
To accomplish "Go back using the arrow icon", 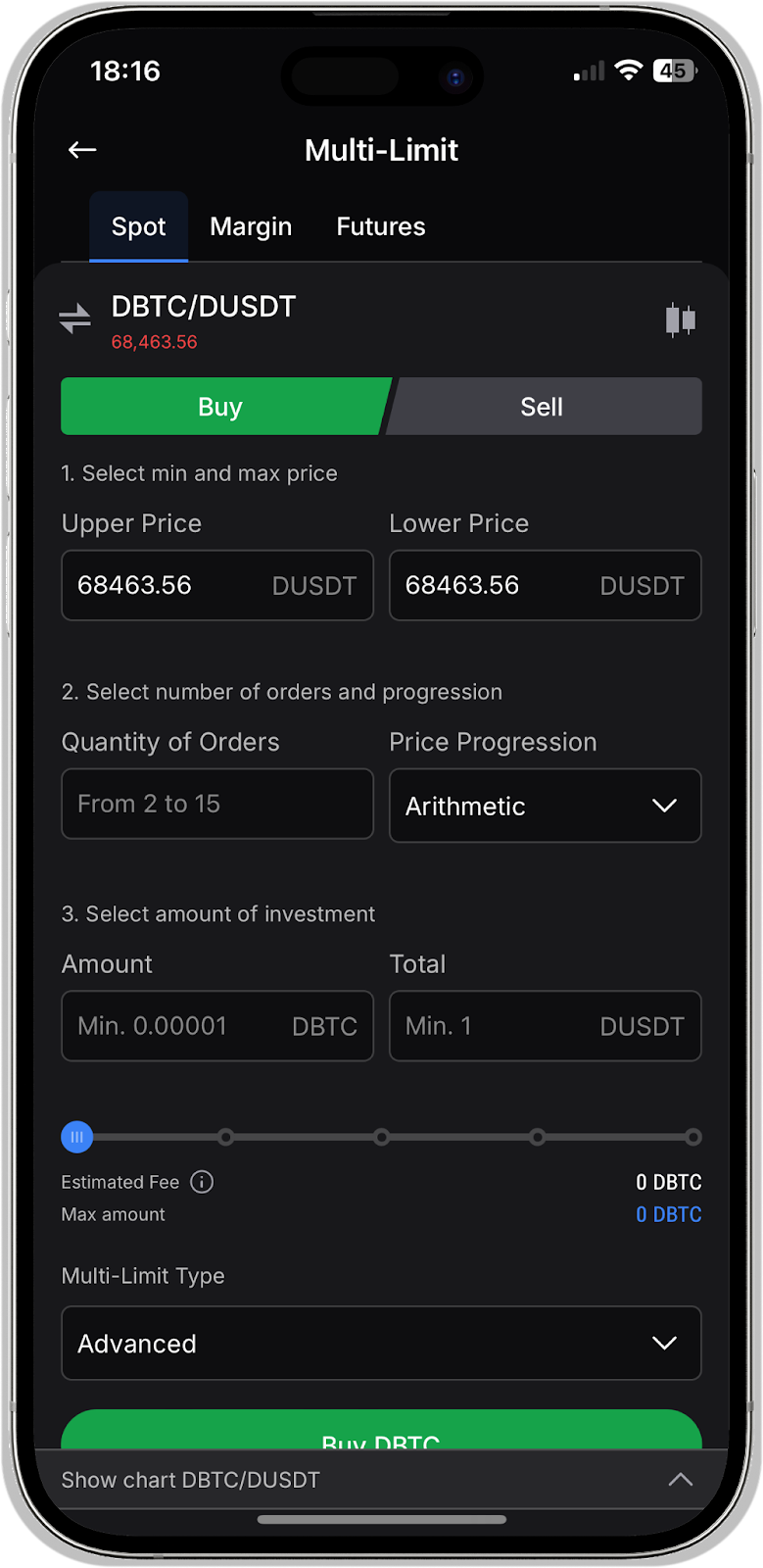I will (x=82, y=150).
